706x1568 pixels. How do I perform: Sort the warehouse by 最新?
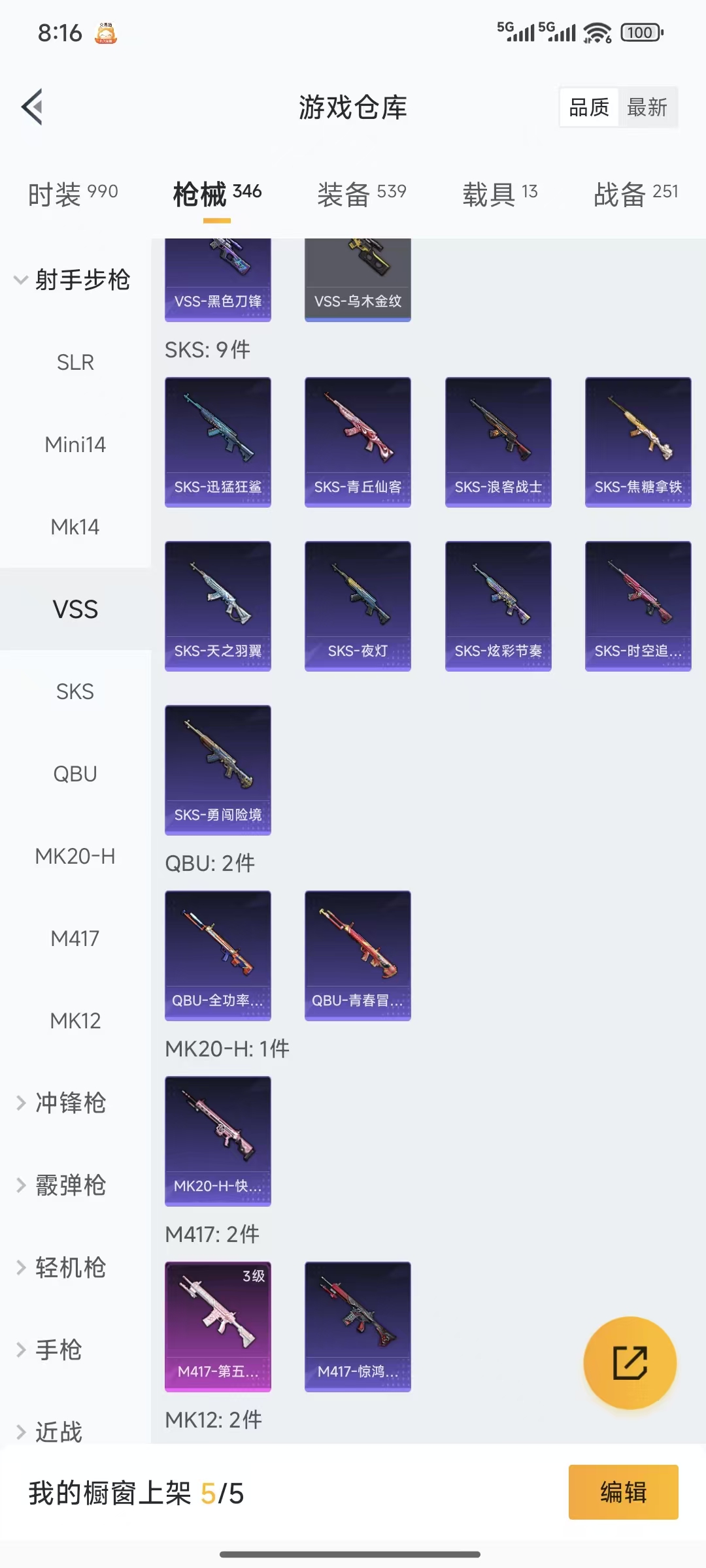pyautogui.click(x=647, y=107)
